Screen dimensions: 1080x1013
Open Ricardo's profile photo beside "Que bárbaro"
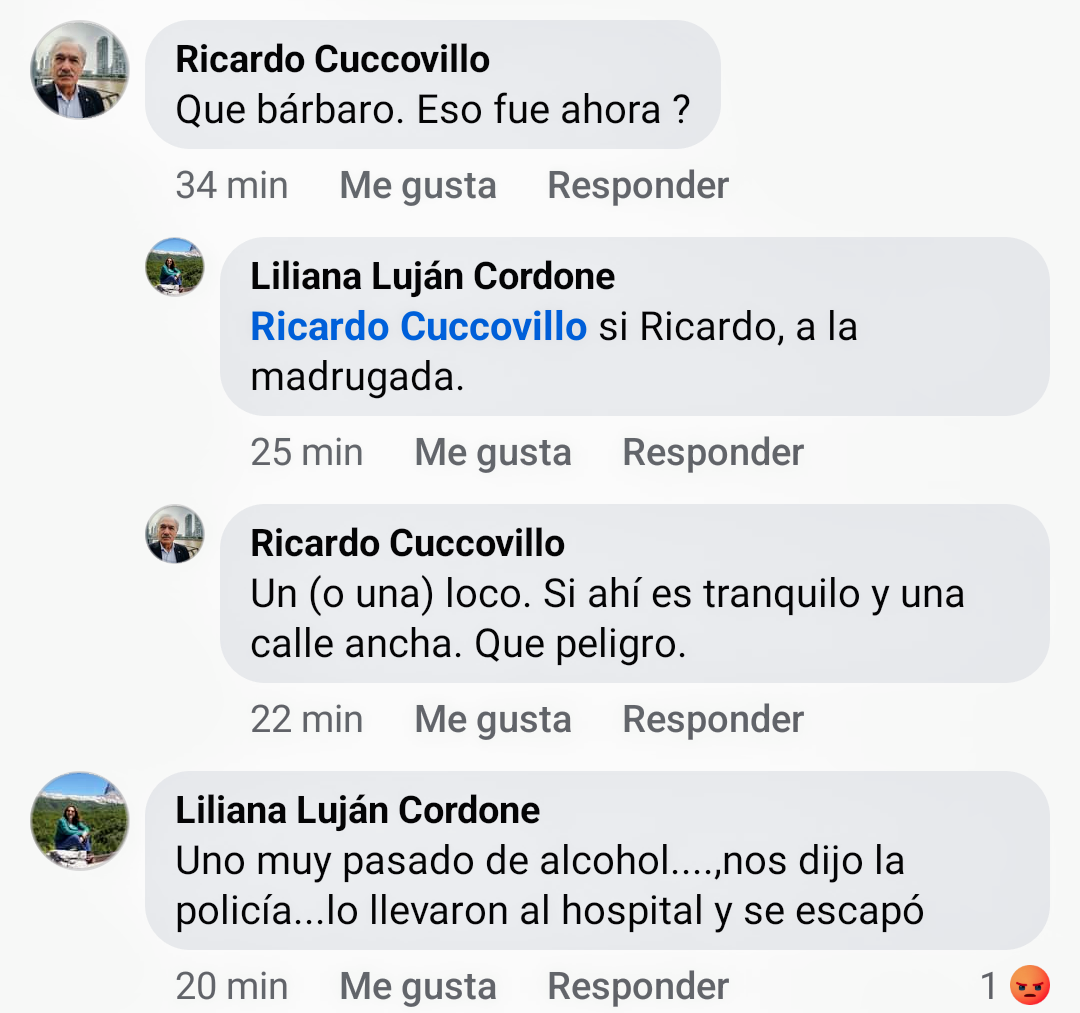click(80, 70)
